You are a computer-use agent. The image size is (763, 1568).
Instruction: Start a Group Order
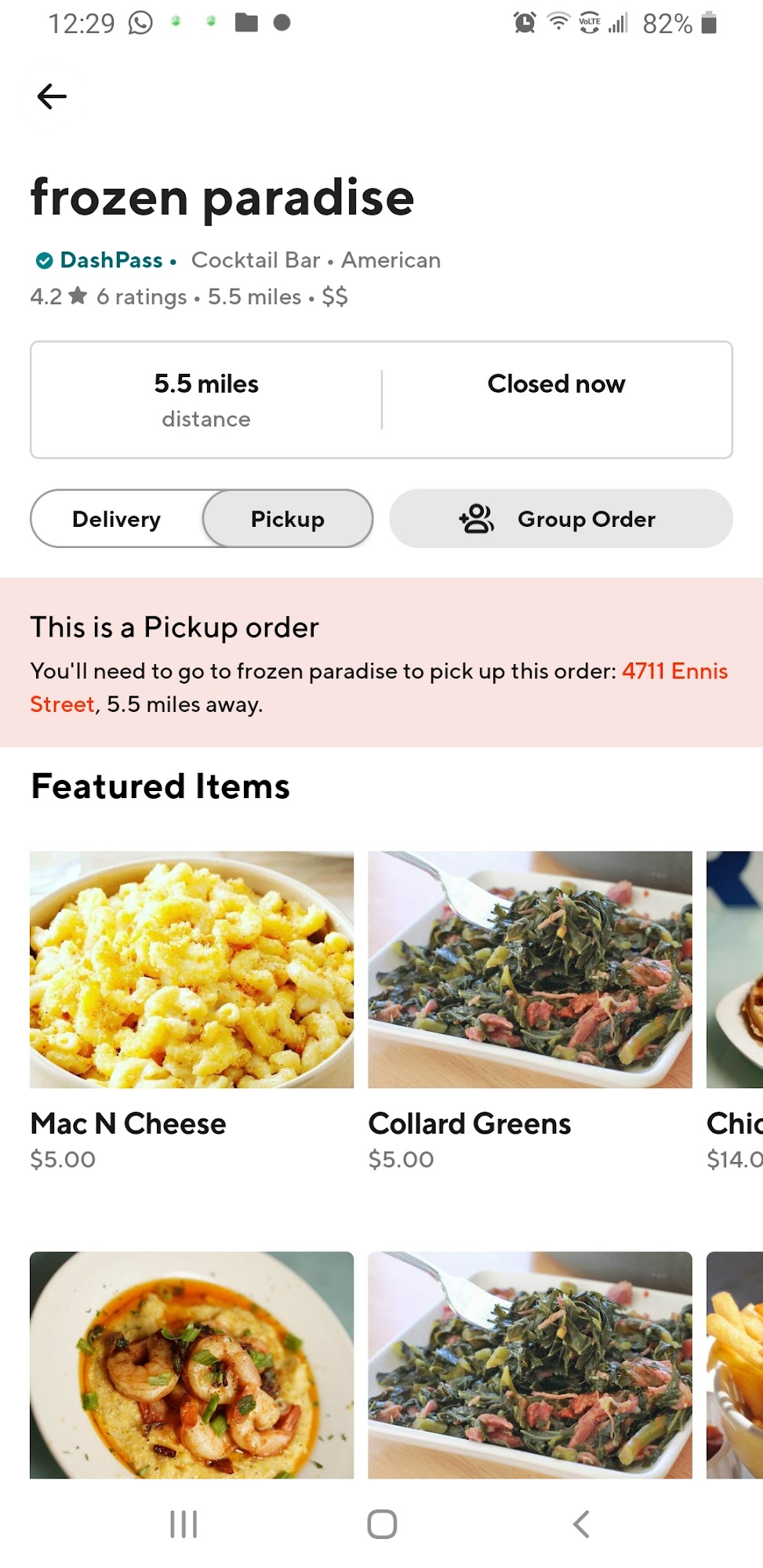561,519
